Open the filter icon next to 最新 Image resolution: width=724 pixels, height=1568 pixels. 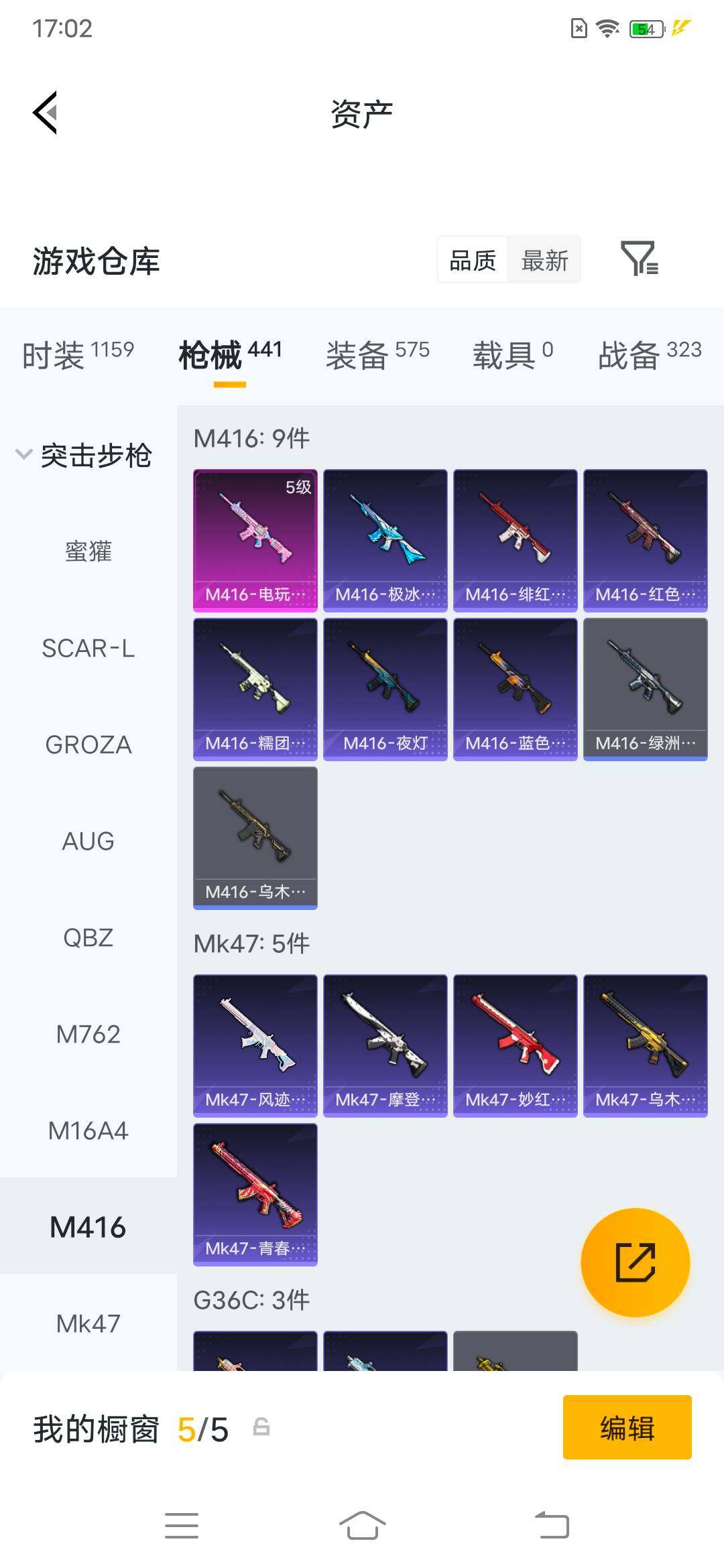[x=640, y=259]
